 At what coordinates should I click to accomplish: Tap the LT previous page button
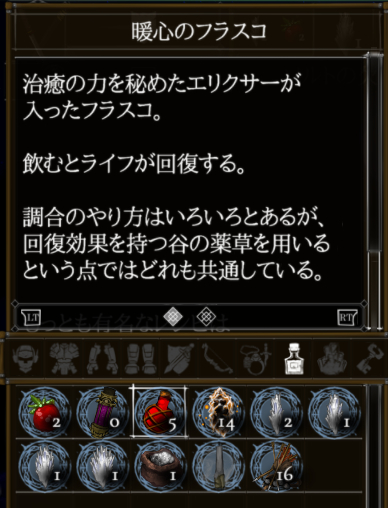coord(31,317)
